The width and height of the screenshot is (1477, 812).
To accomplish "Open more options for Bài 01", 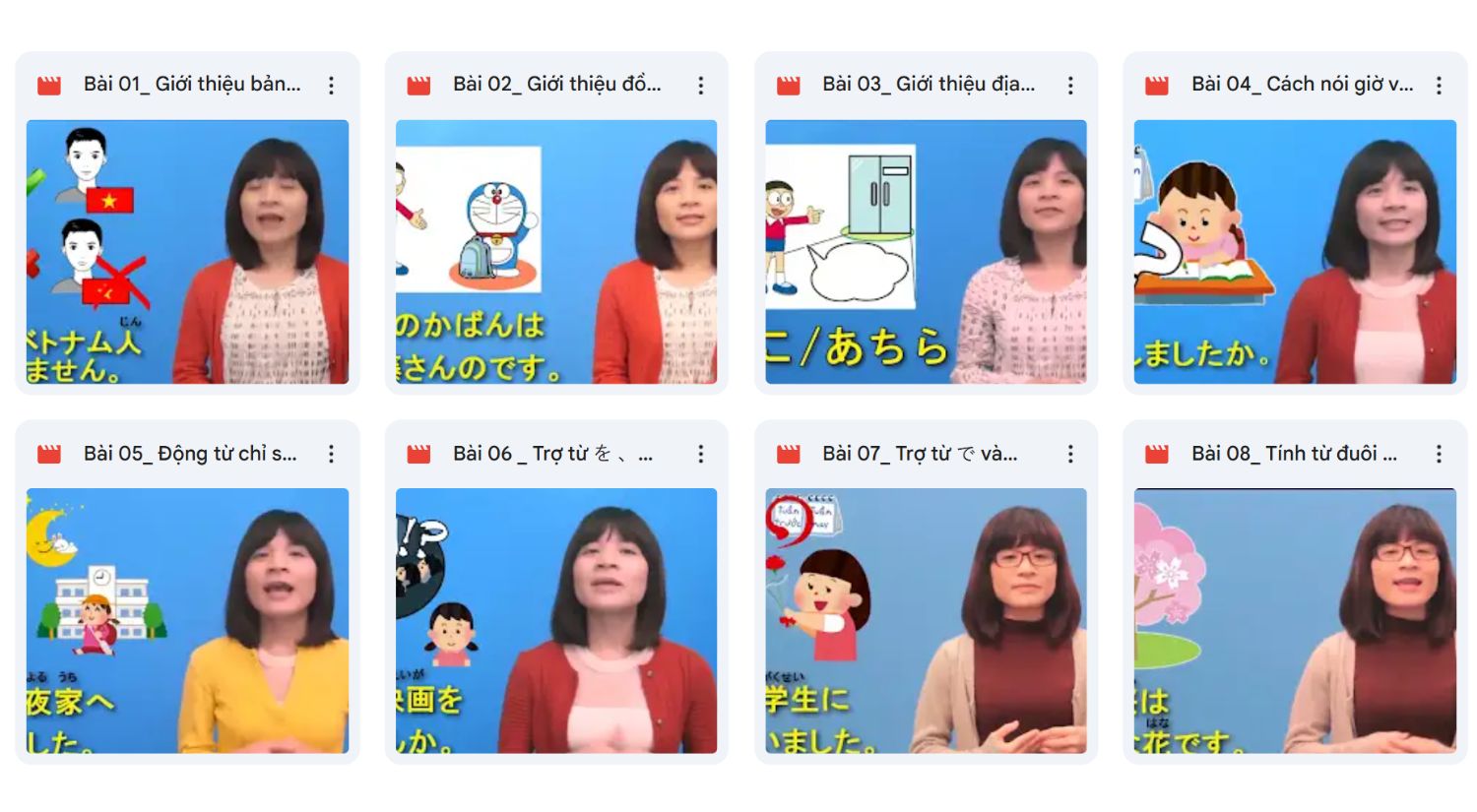I will pos(331,86).
